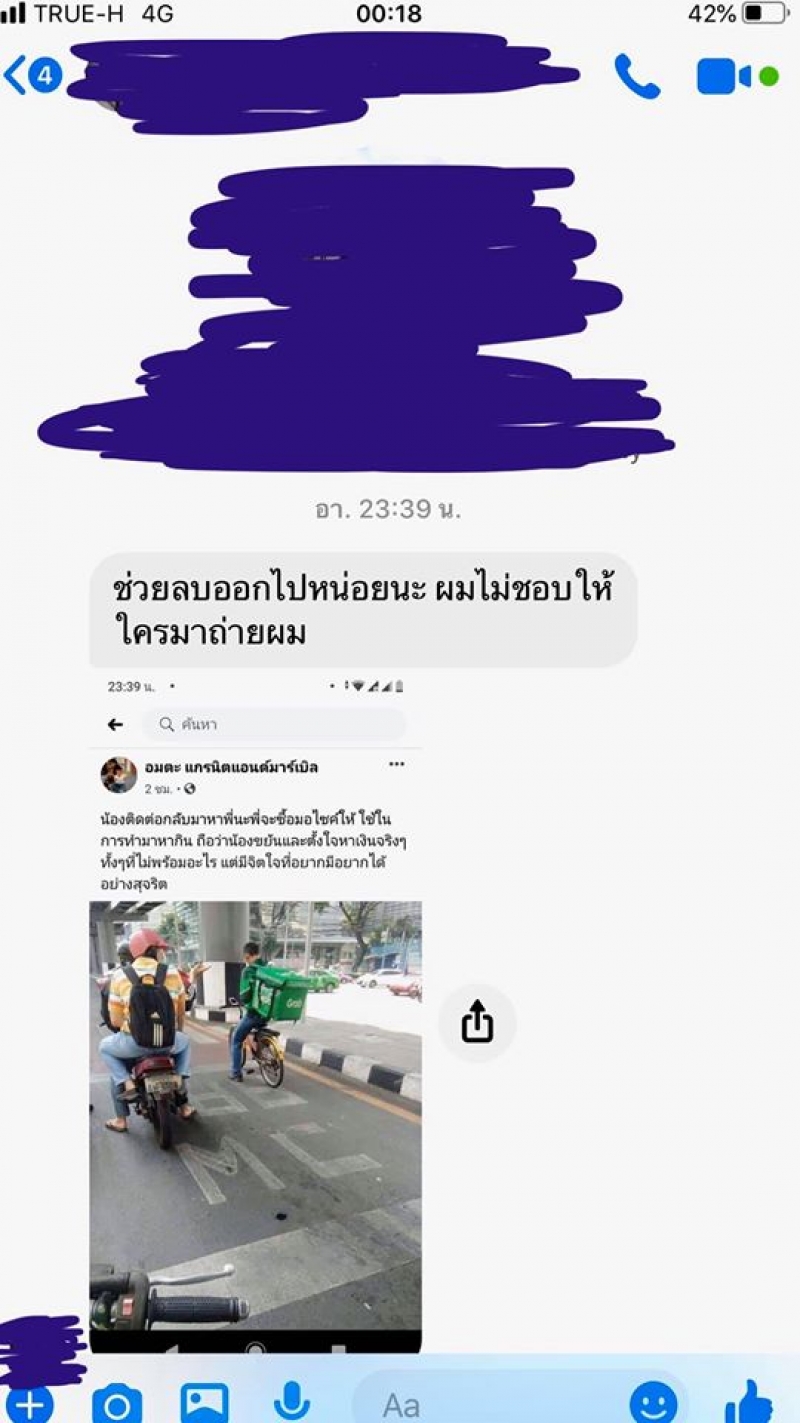Record a voice message
This screenshot has width=800, height=1423.
(291, 1402)
